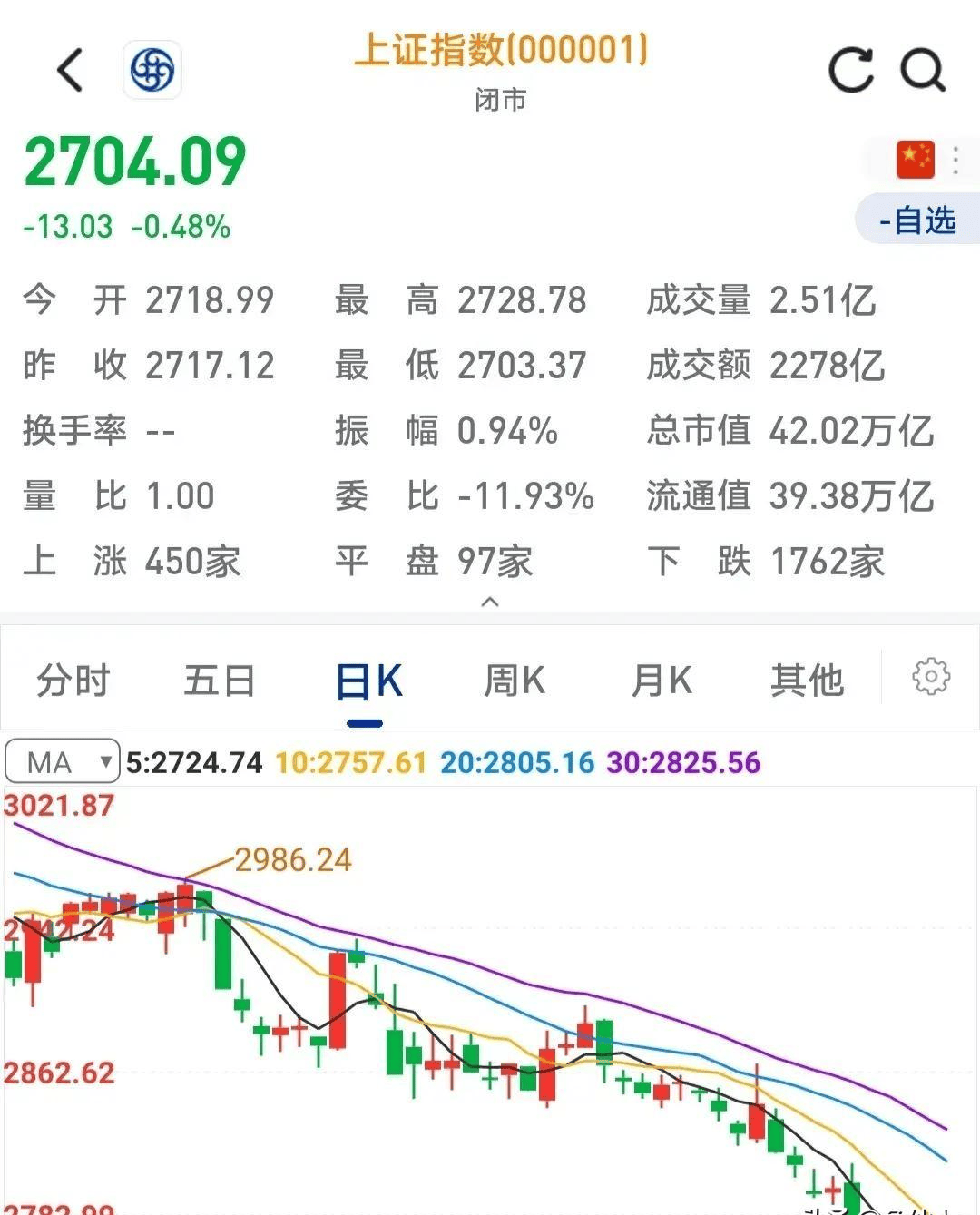Viewport: 980px width, 1215px height.
Task: Tap the refresh icon to reload quotes
Action: point(849,70)
